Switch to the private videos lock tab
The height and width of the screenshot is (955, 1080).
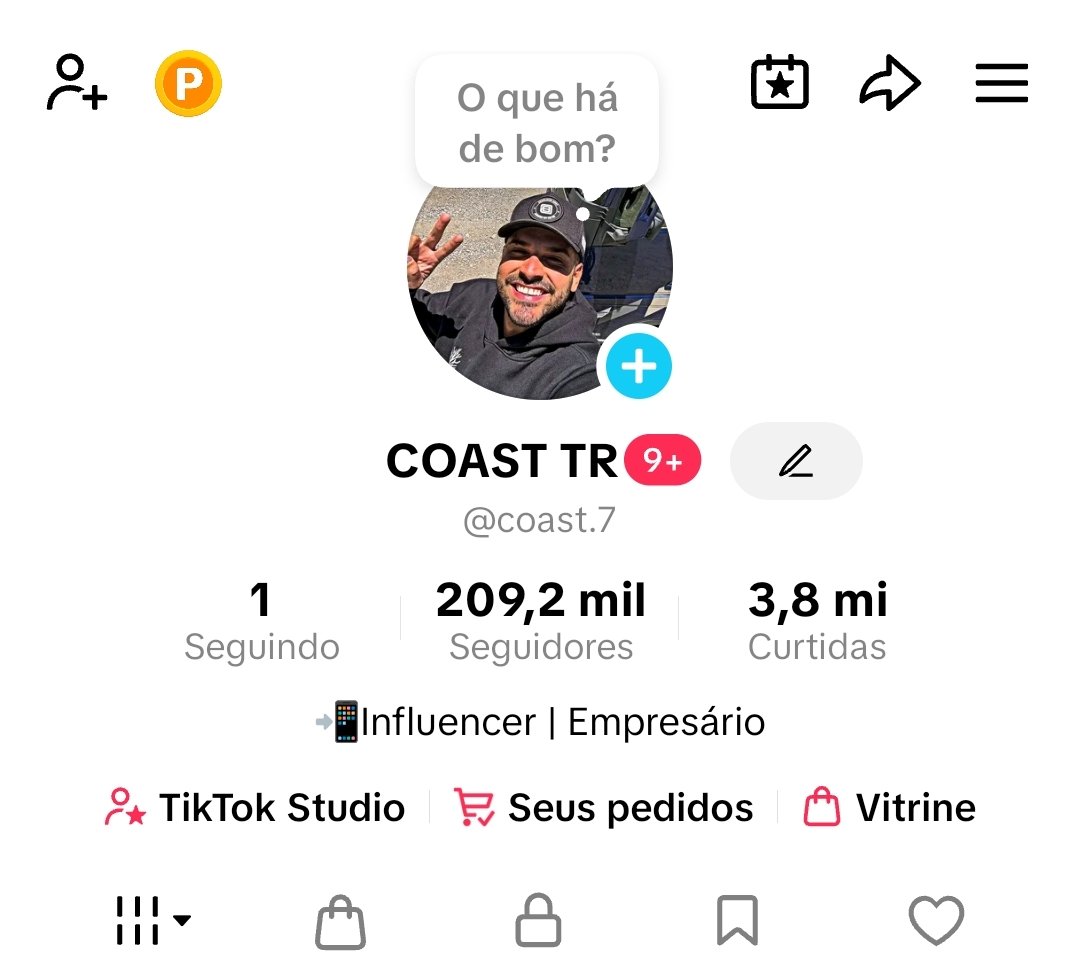coord(538,921)
